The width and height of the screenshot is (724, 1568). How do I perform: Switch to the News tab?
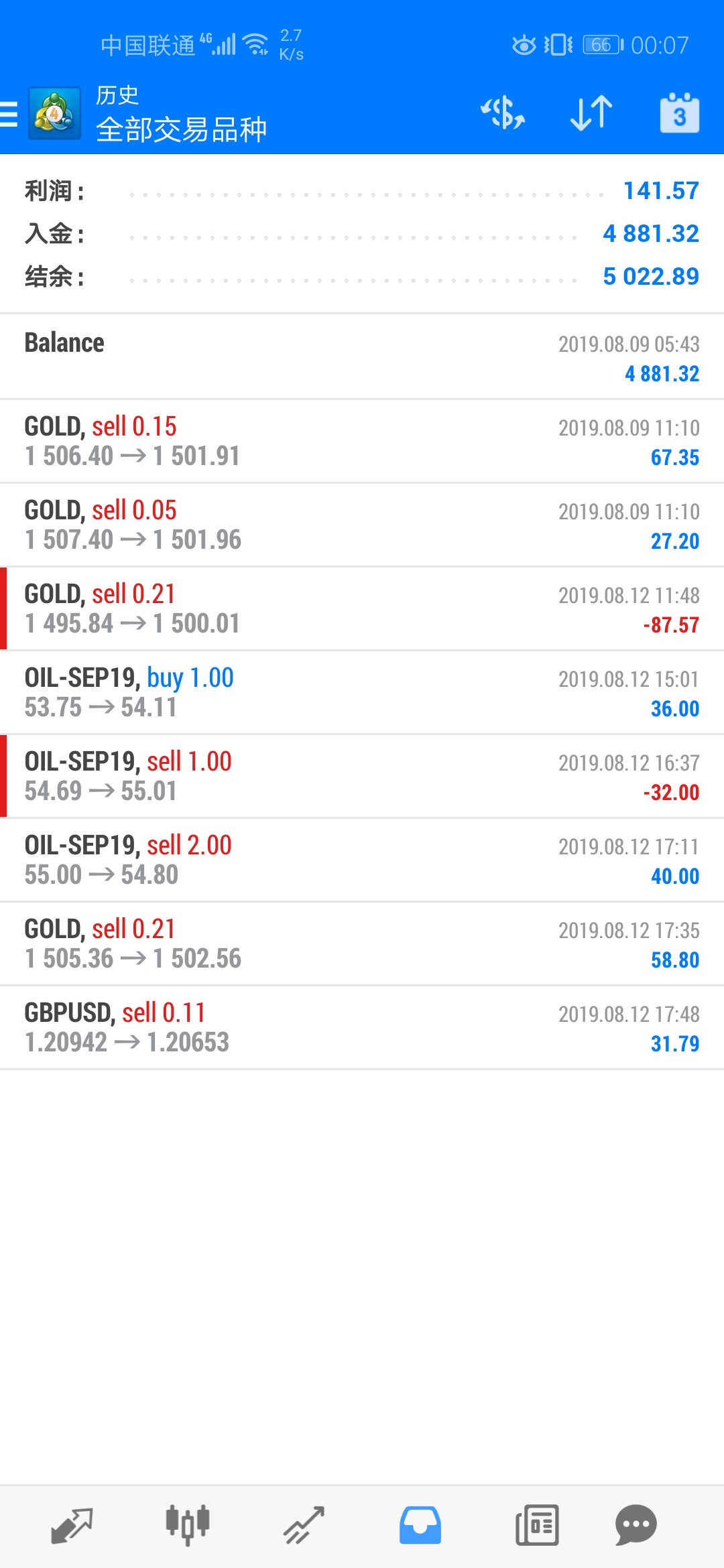click(537, 1526)
